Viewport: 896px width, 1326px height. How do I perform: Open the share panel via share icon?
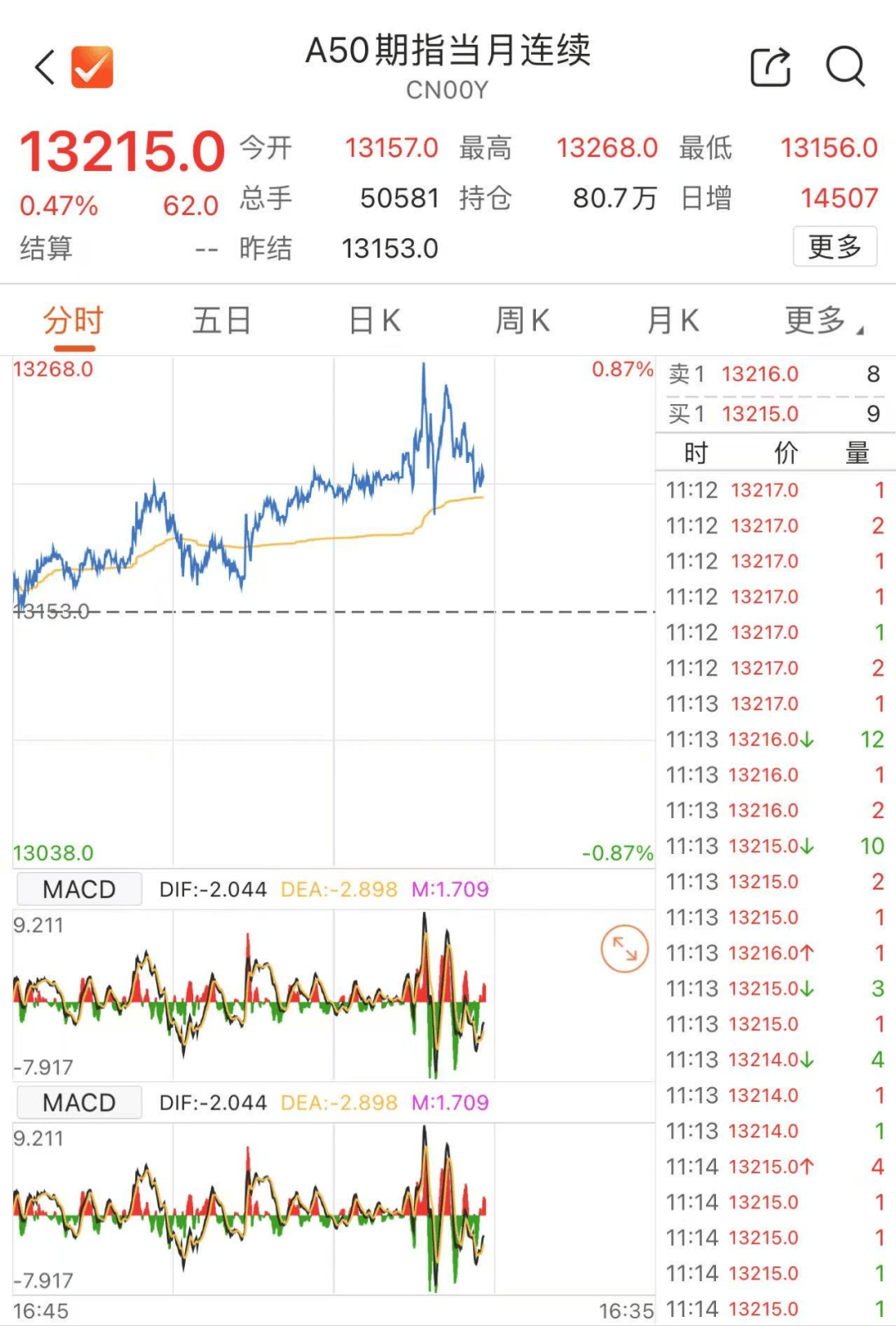click(x=771, y=66)
